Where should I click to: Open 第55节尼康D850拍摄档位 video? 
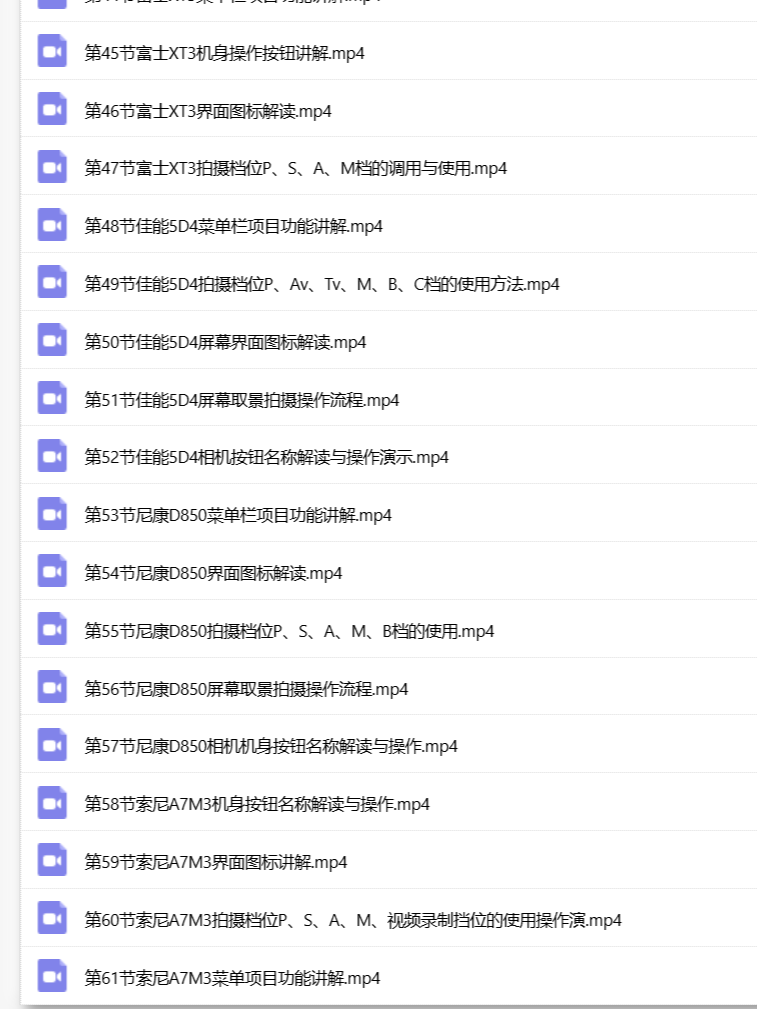[289, 631]
